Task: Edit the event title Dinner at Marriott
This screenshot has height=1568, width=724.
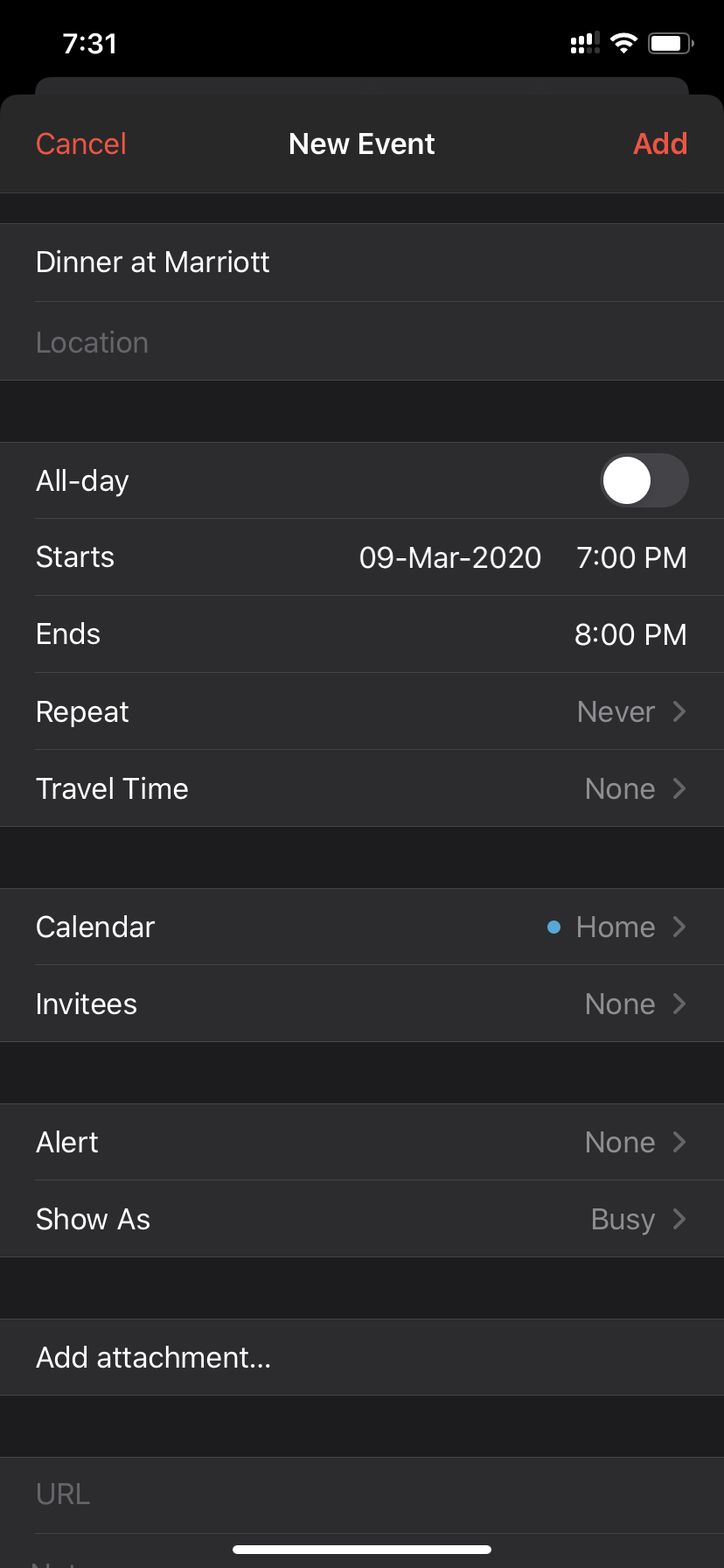Action: pos(152,262)
